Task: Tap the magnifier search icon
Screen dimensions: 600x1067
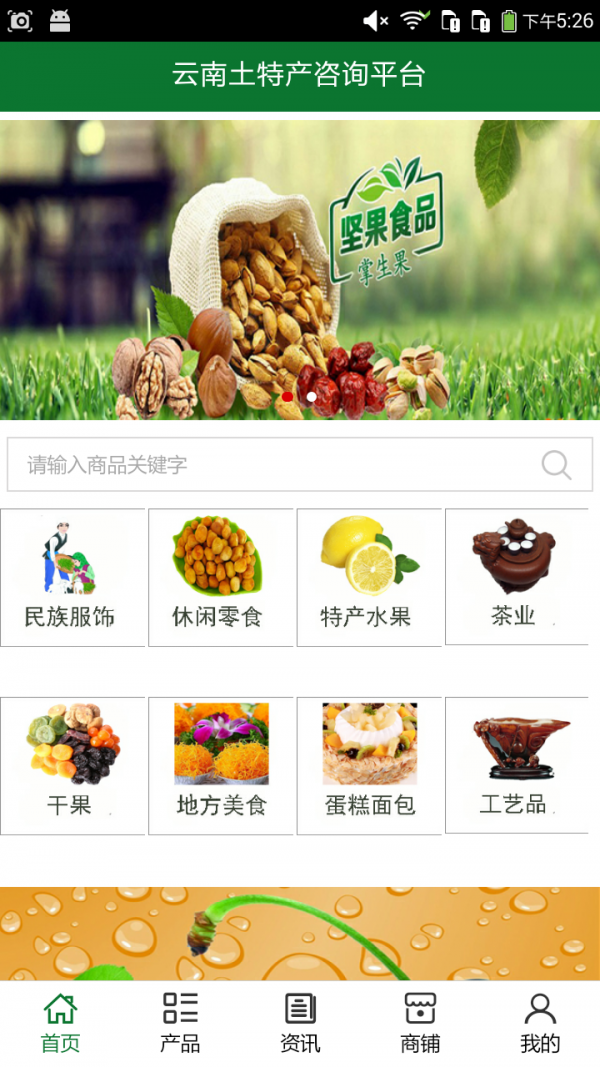Action: pyautogui.click(x=556, y=464)
